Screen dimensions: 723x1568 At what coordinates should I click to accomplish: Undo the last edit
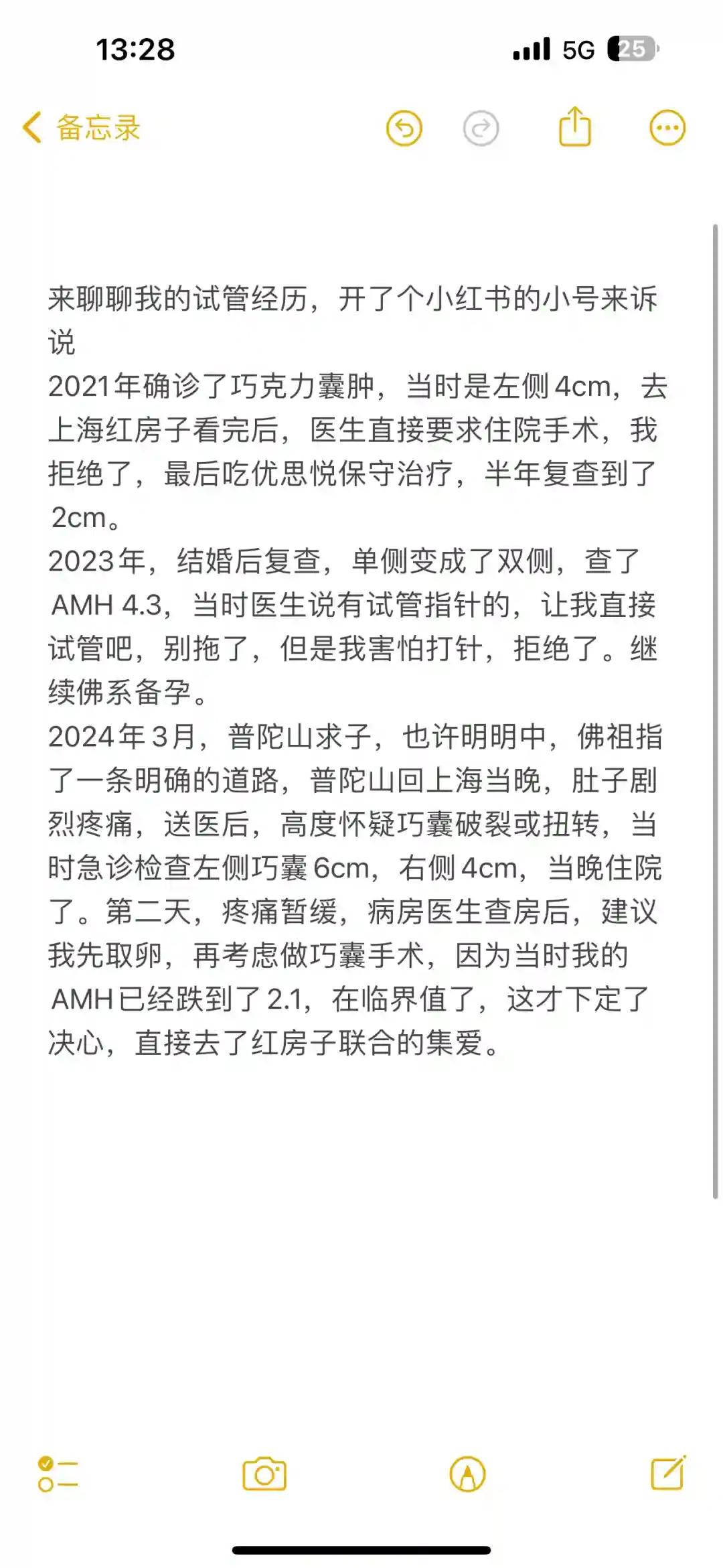[x=404, y=128]
